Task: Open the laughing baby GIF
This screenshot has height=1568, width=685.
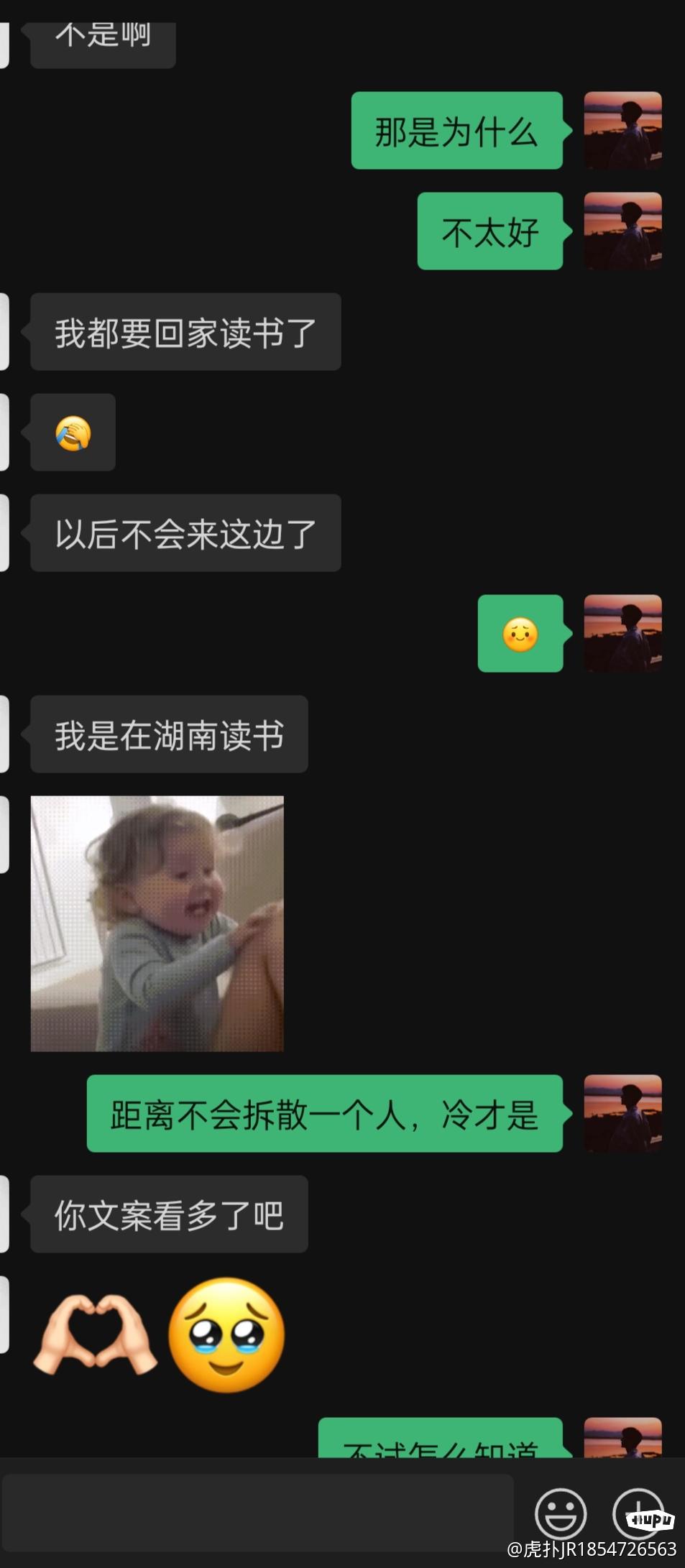Action: 157,923
